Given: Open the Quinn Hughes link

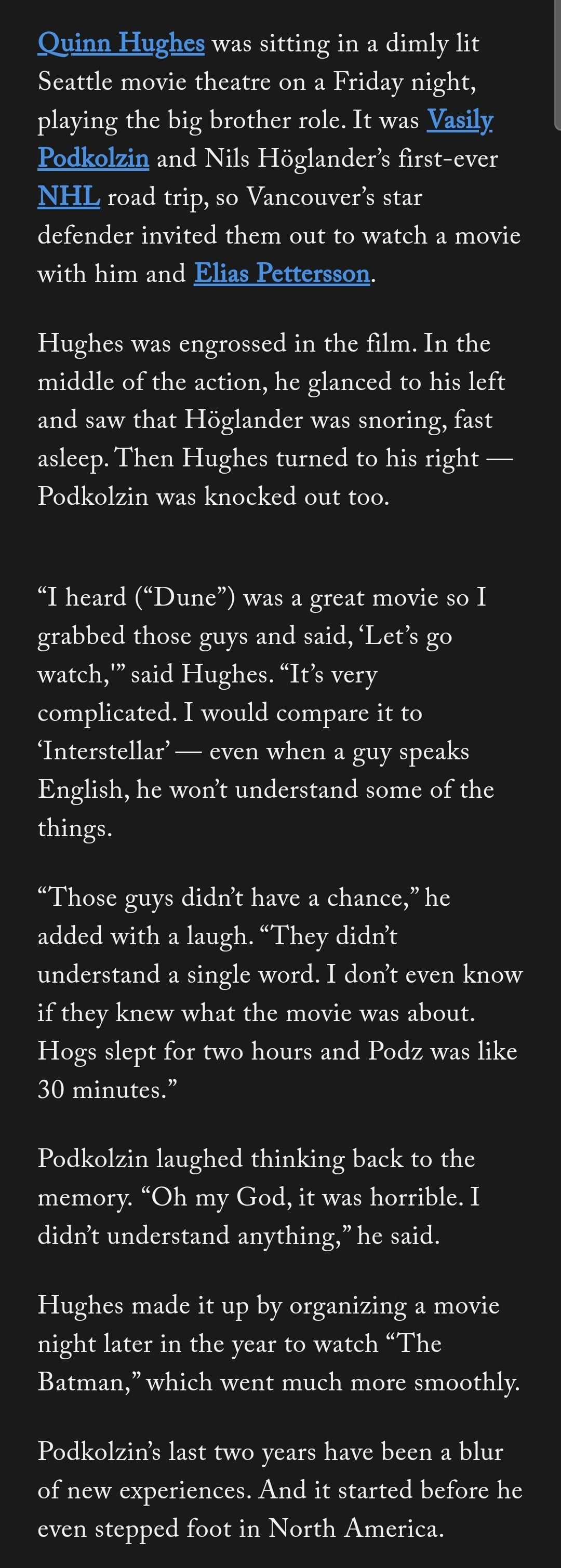Looking at the screenshot, I should (x=121, y=44).
